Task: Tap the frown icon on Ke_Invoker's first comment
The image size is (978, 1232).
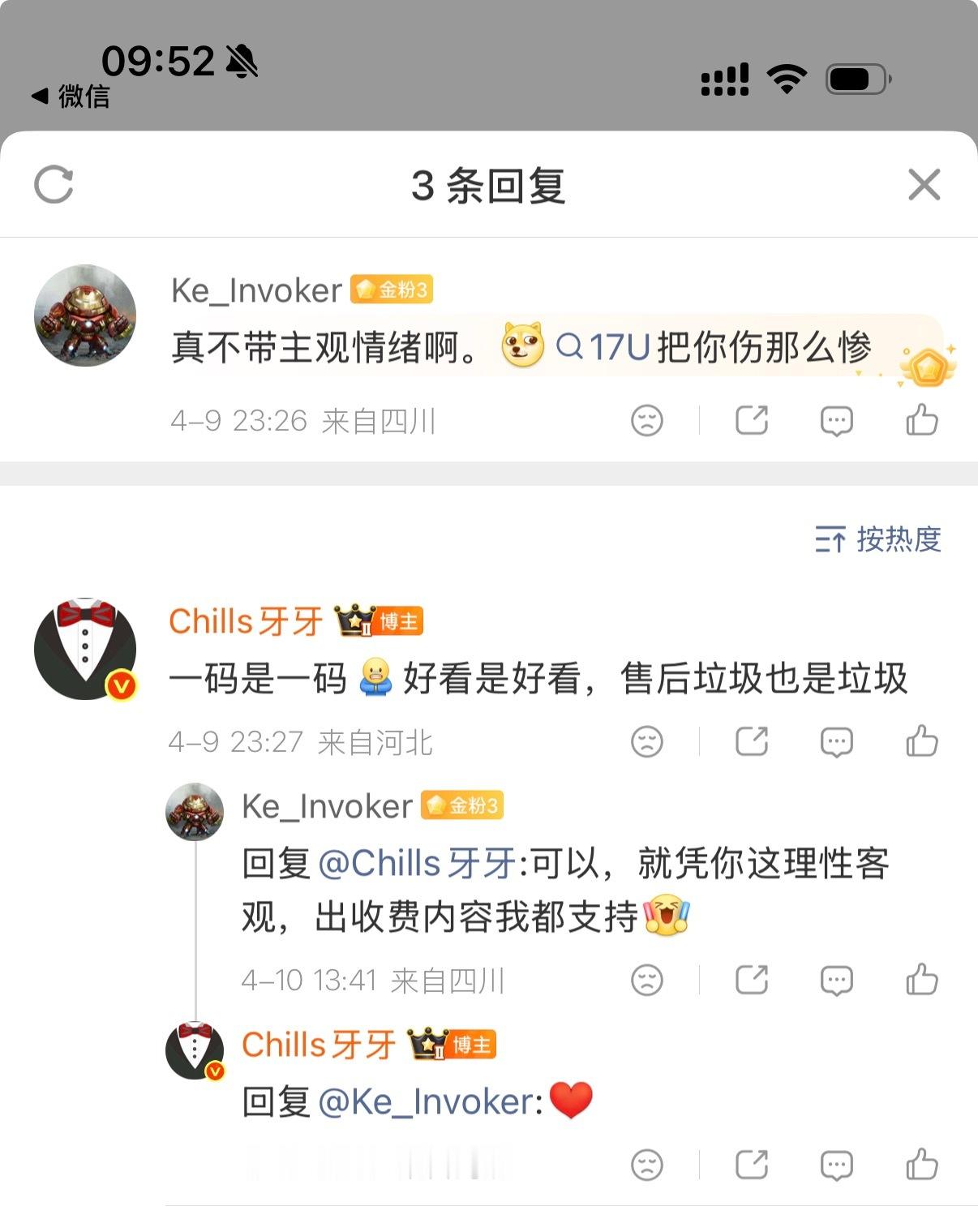Action: click(645, 420)
